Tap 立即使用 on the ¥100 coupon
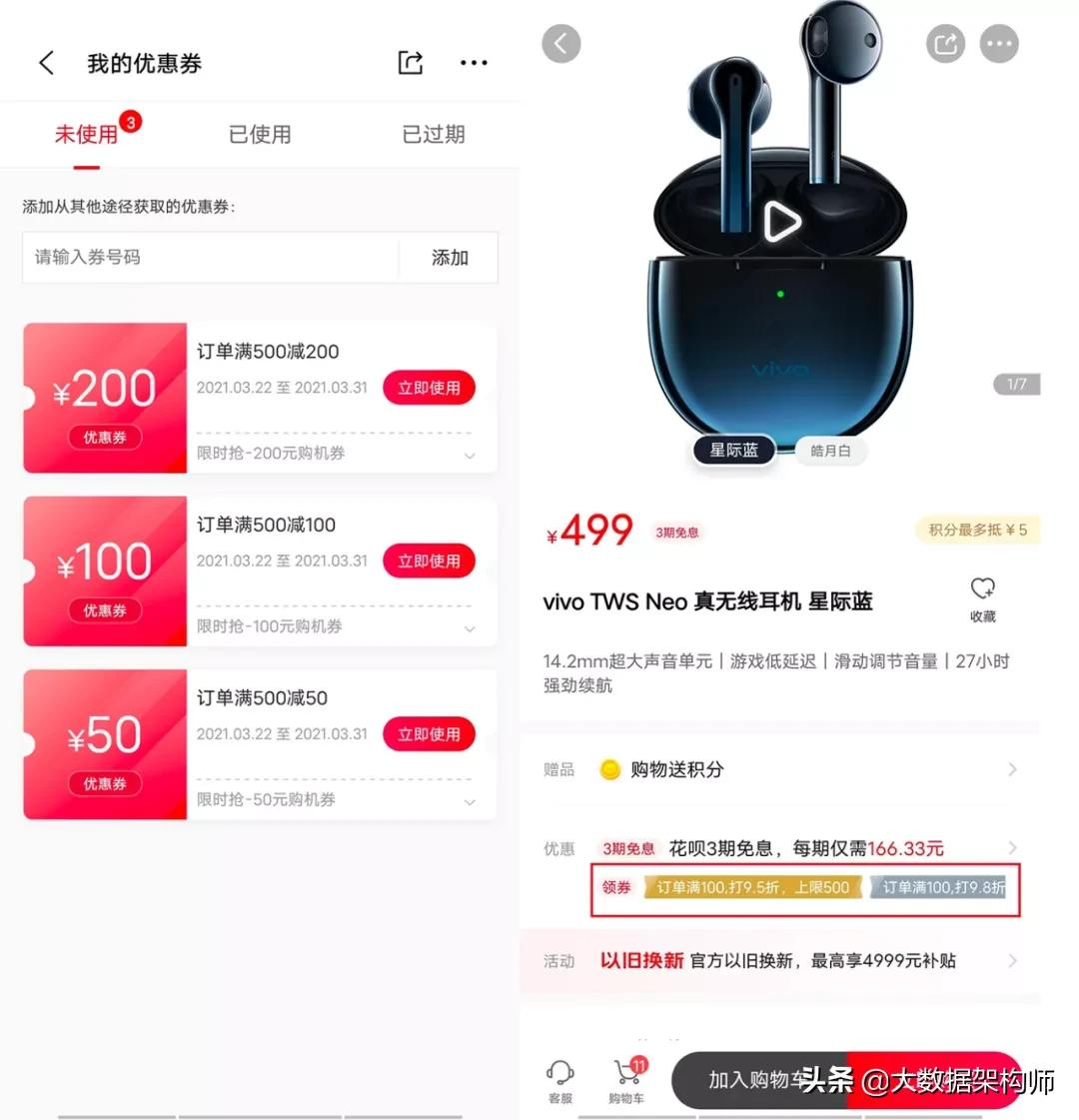This screenshot has width=1079, height=1120. point(429,560)
